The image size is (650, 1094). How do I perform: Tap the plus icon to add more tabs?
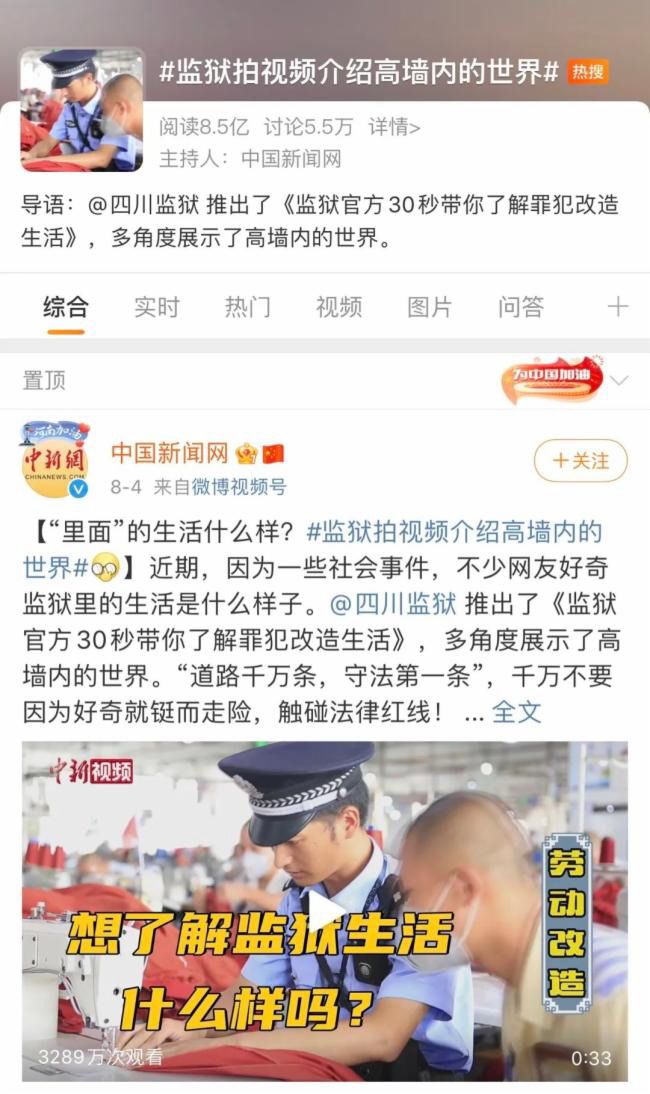point(618,307)
